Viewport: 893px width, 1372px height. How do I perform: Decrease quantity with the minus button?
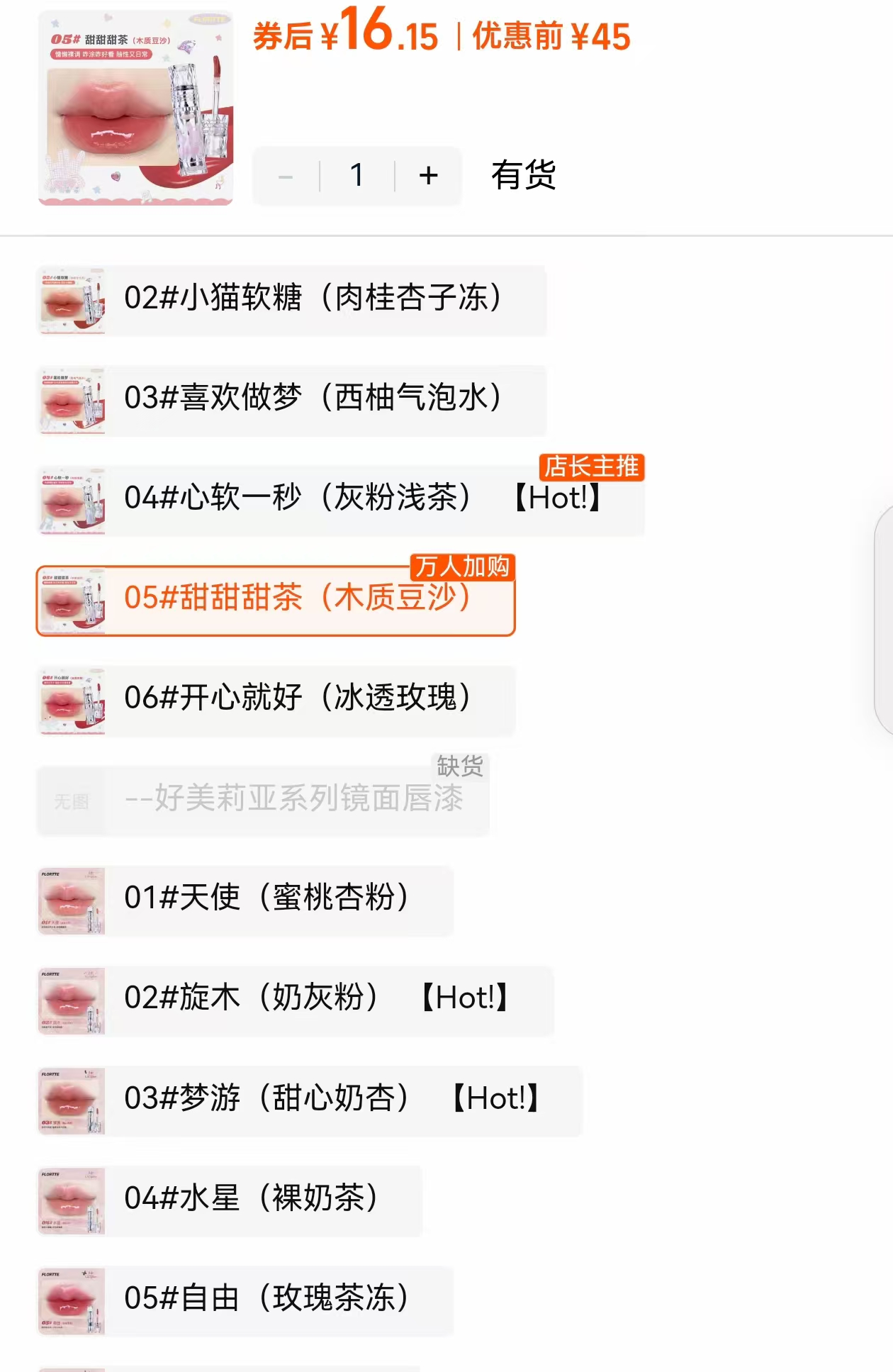pos(286,176)
